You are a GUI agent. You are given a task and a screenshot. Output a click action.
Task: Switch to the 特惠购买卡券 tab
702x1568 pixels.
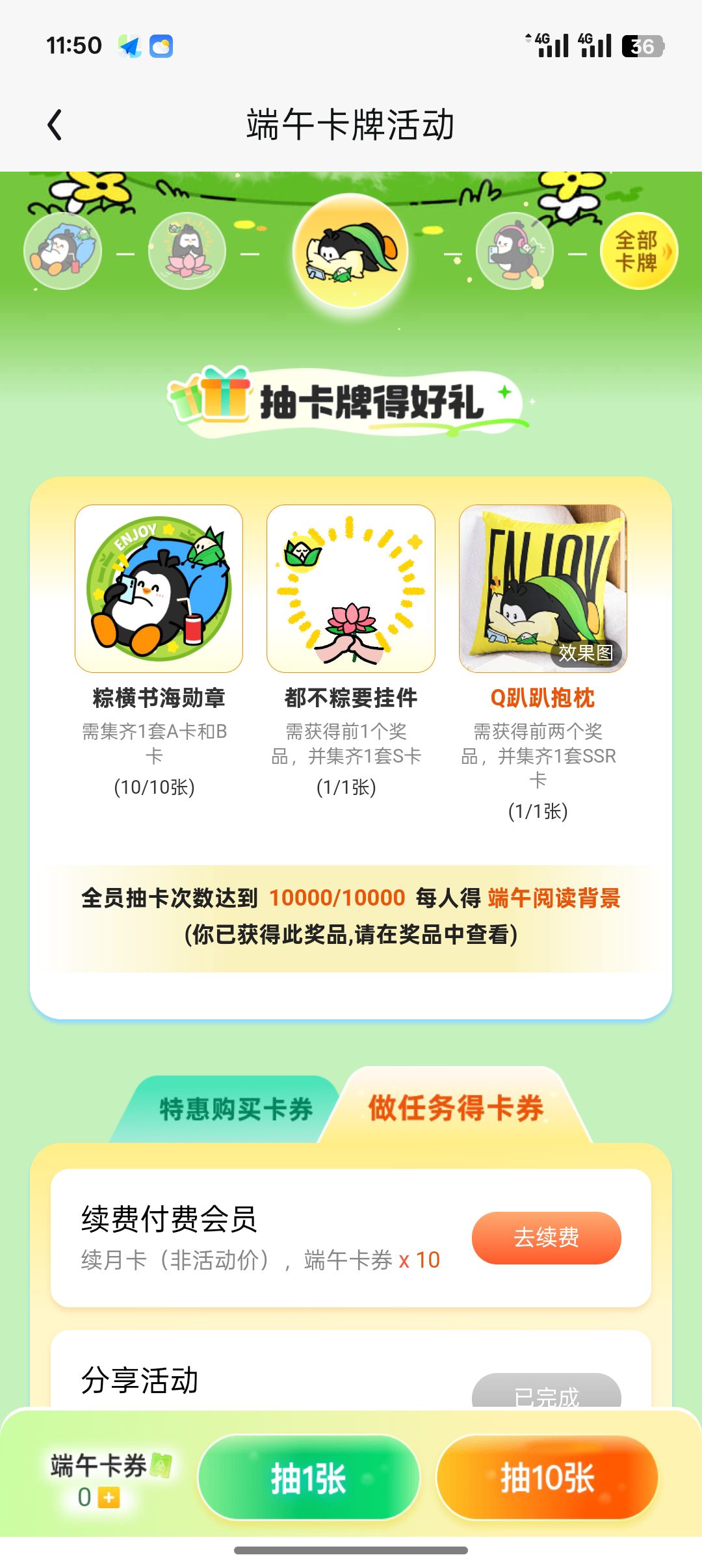tap(236, 1109)
